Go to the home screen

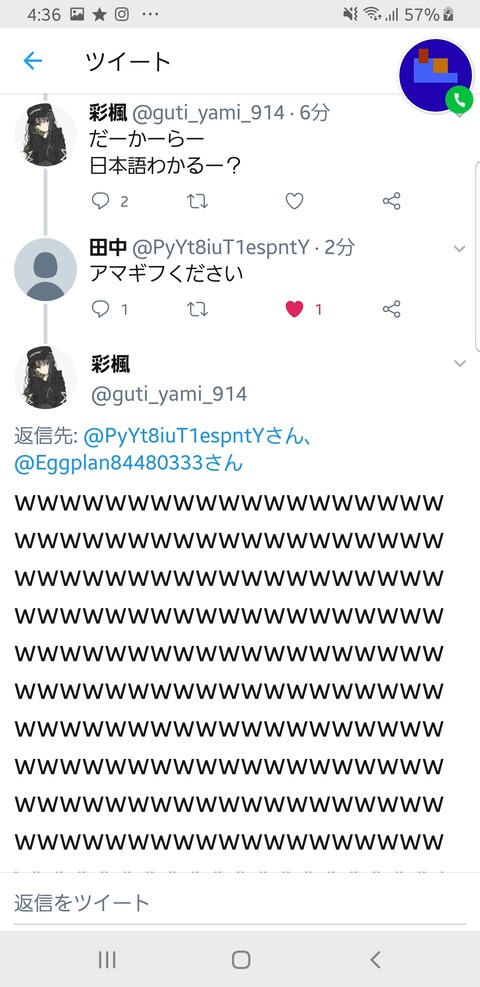tap(241, 959)
